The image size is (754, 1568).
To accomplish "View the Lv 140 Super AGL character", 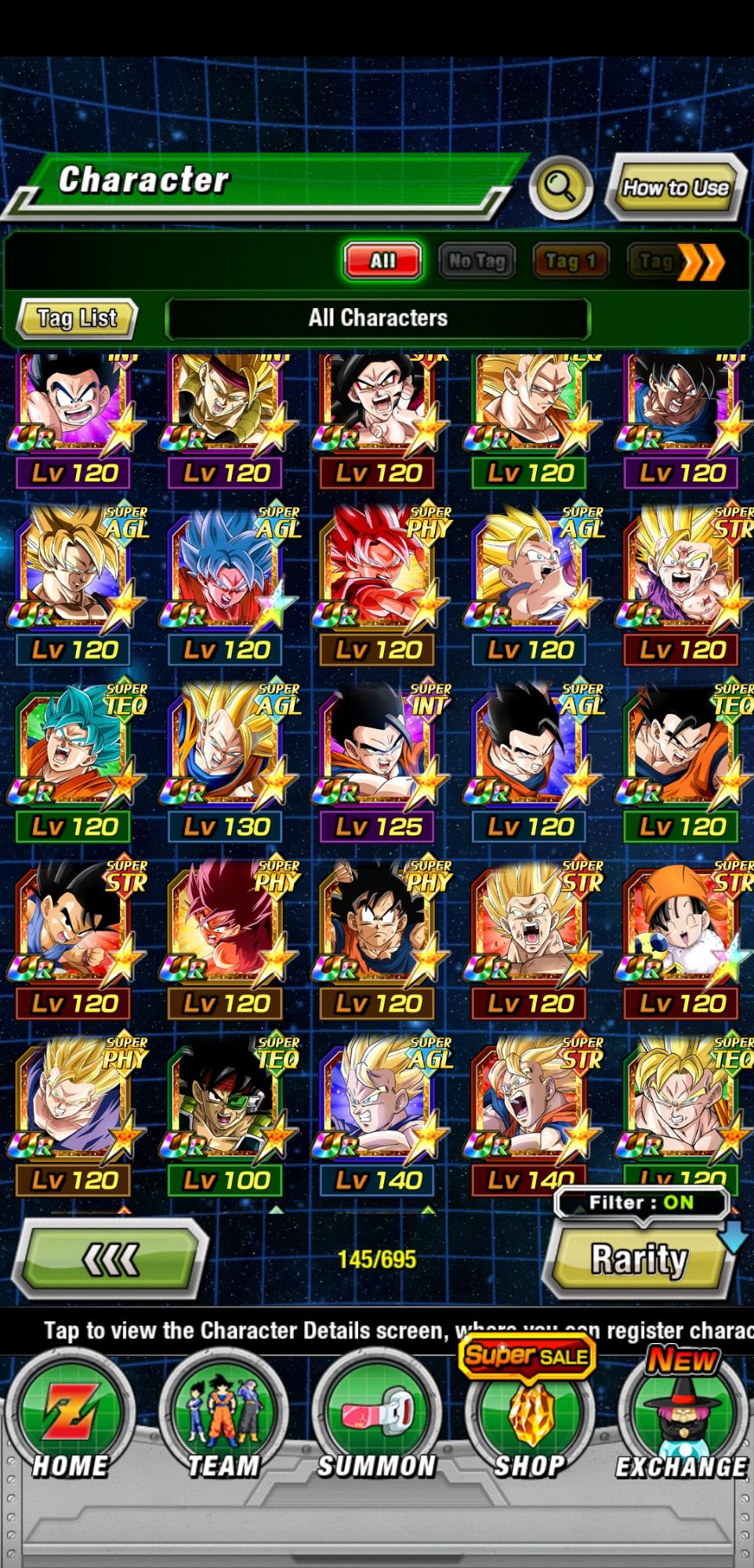I will 378,1105.
